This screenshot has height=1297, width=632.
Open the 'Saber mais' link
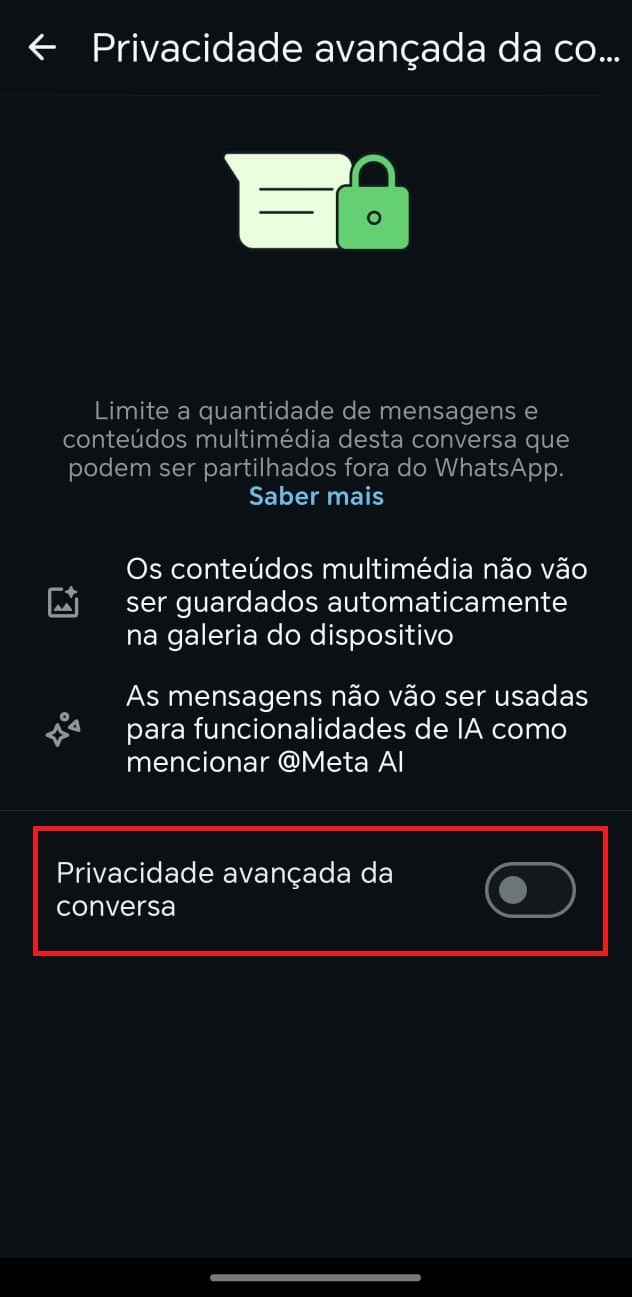click(316, 496)
